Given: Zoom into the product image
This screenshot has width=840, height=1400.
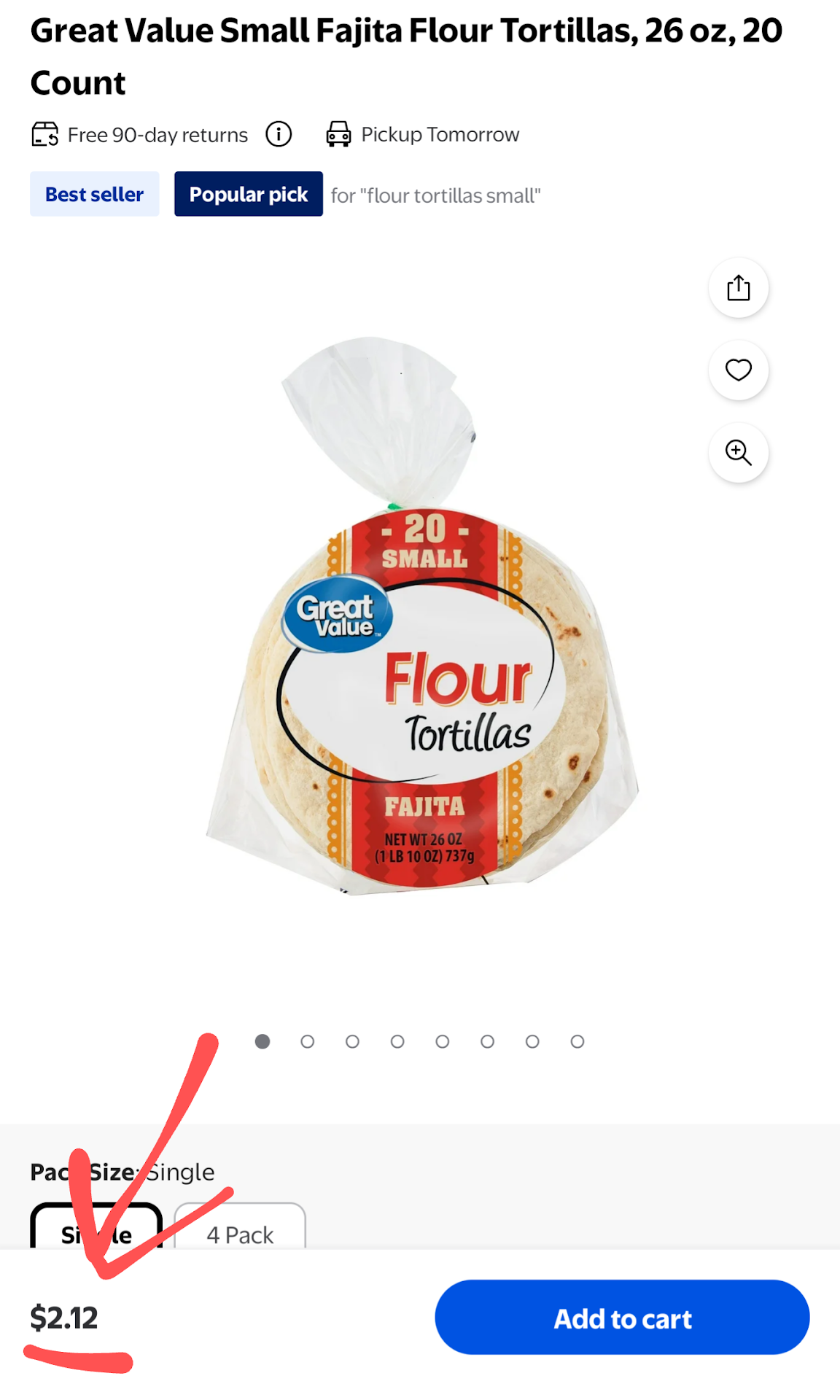Looking at the screenshot, I should coord(738,453).
